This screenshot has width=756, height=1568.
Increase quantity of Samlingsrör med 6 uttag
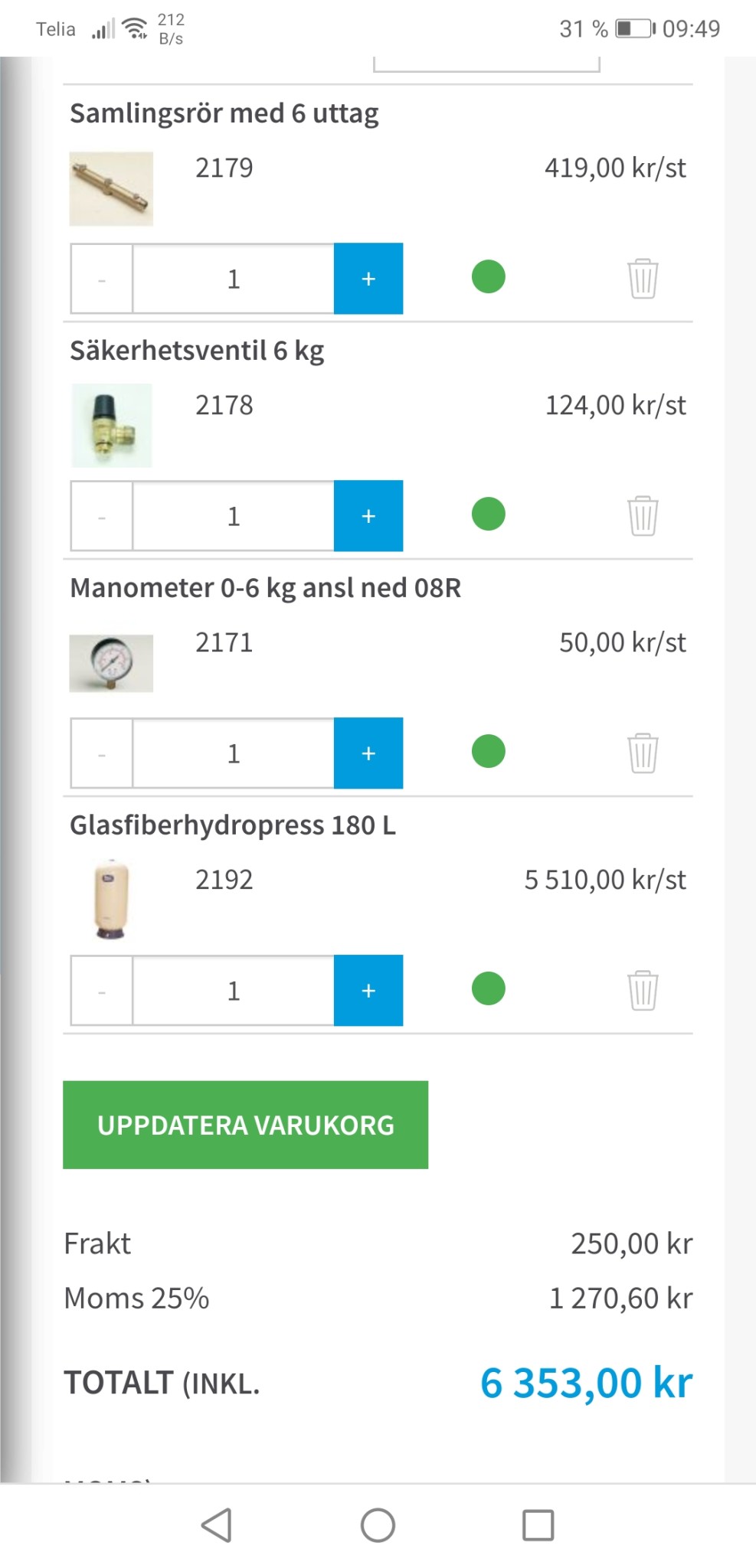click(368, 279)
